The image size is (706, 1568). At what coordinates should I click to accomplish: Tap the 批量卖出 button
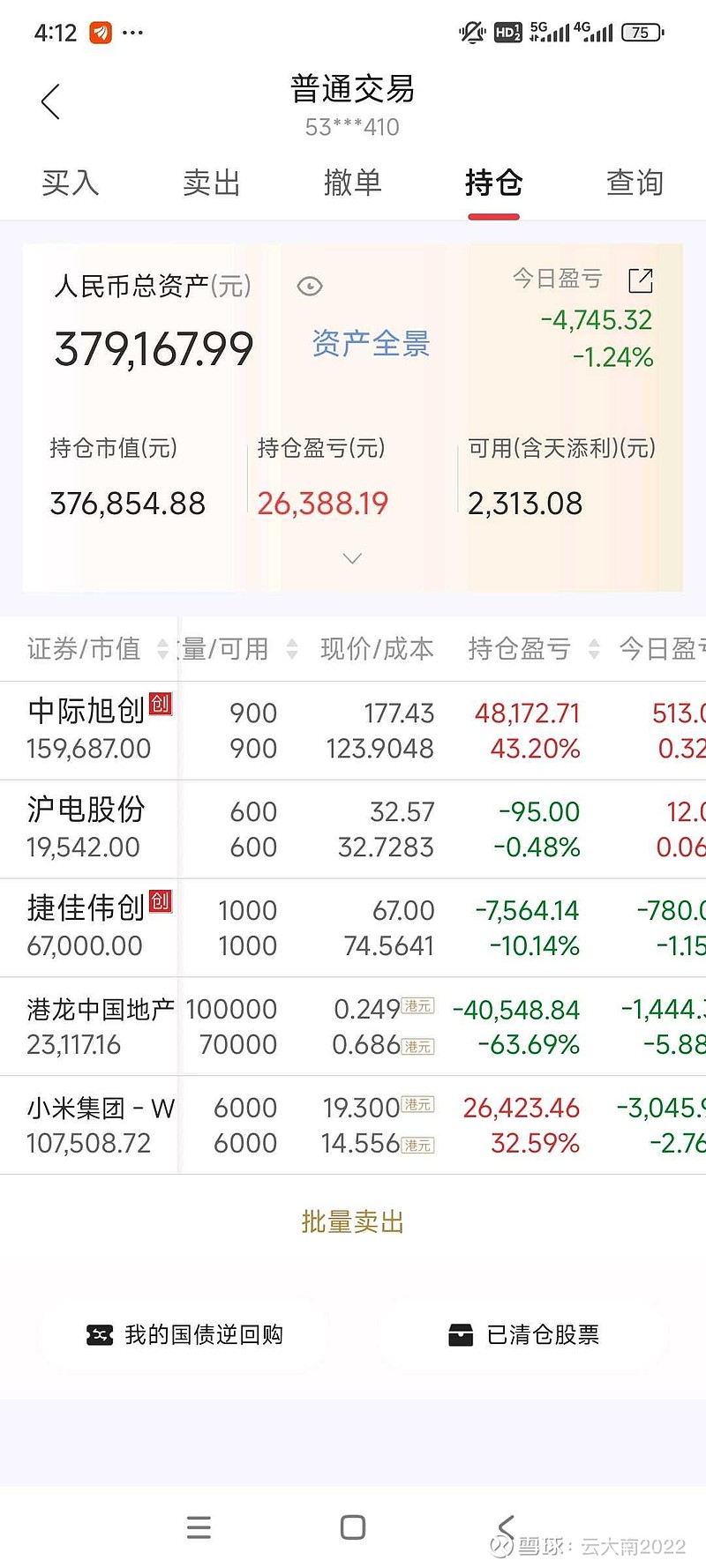352,1222
